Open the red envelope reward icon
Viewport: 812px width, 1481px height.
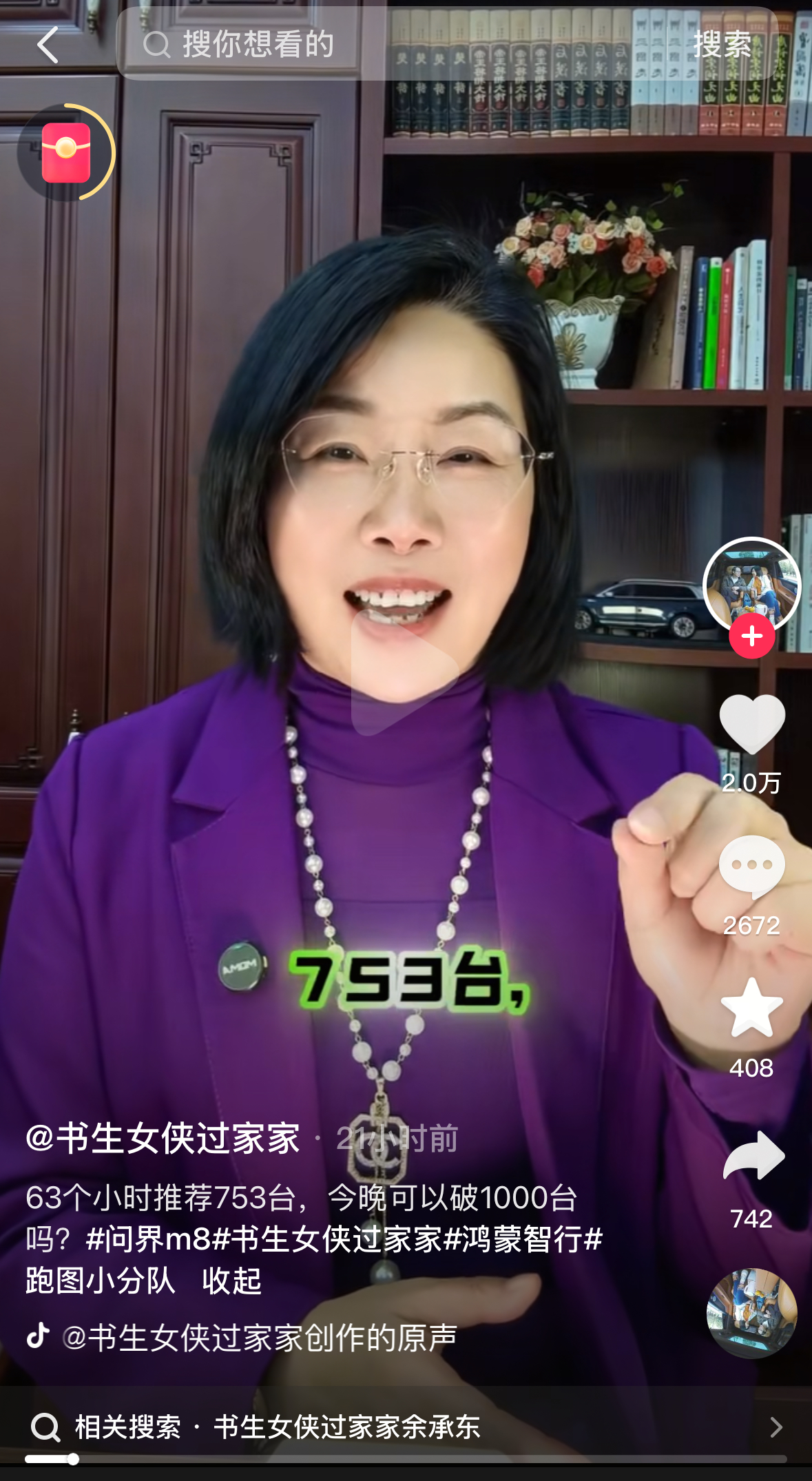(x=66, y=152)
